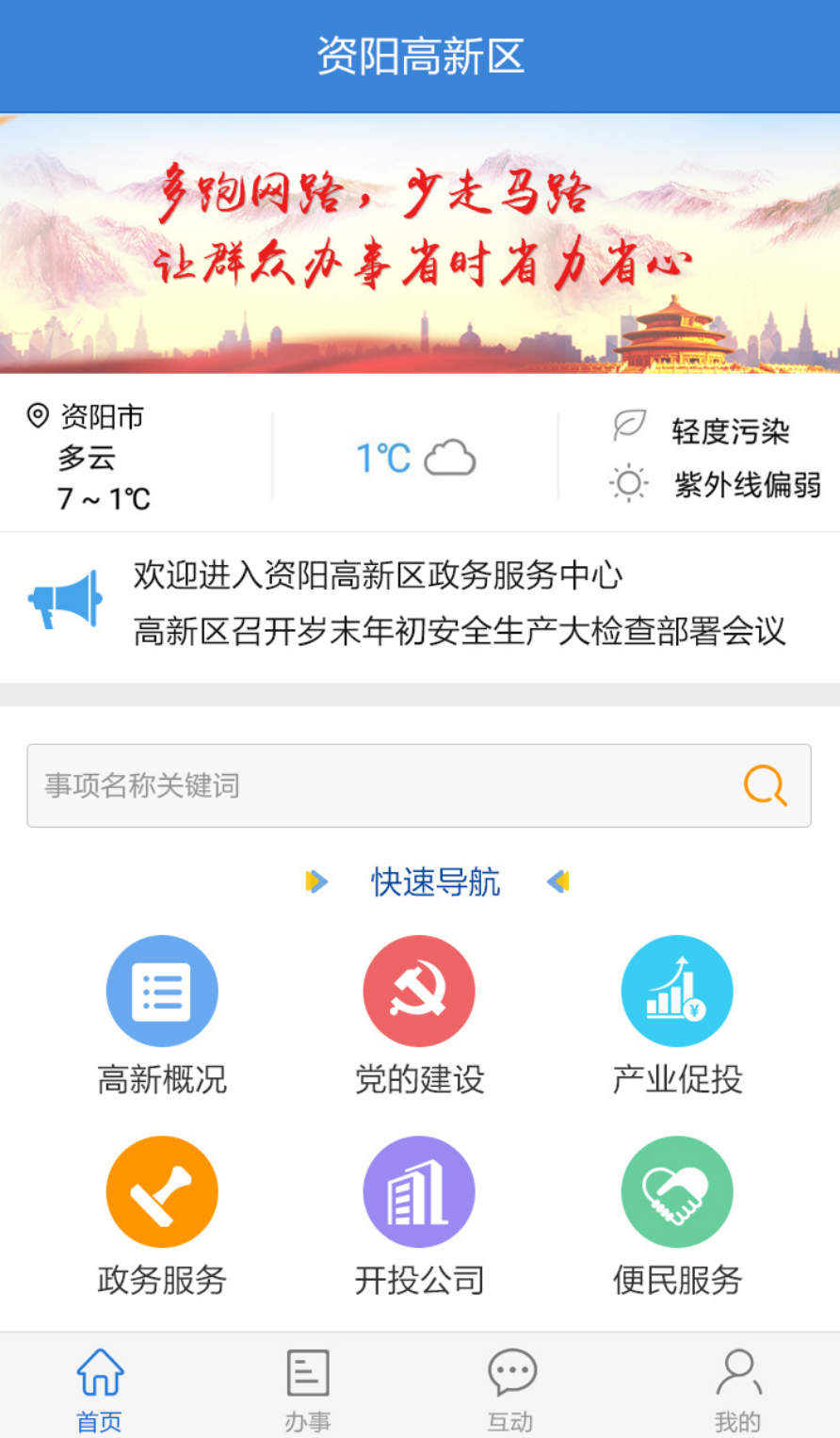
Task: Open the top promotional banner
Action: point(420,243)
